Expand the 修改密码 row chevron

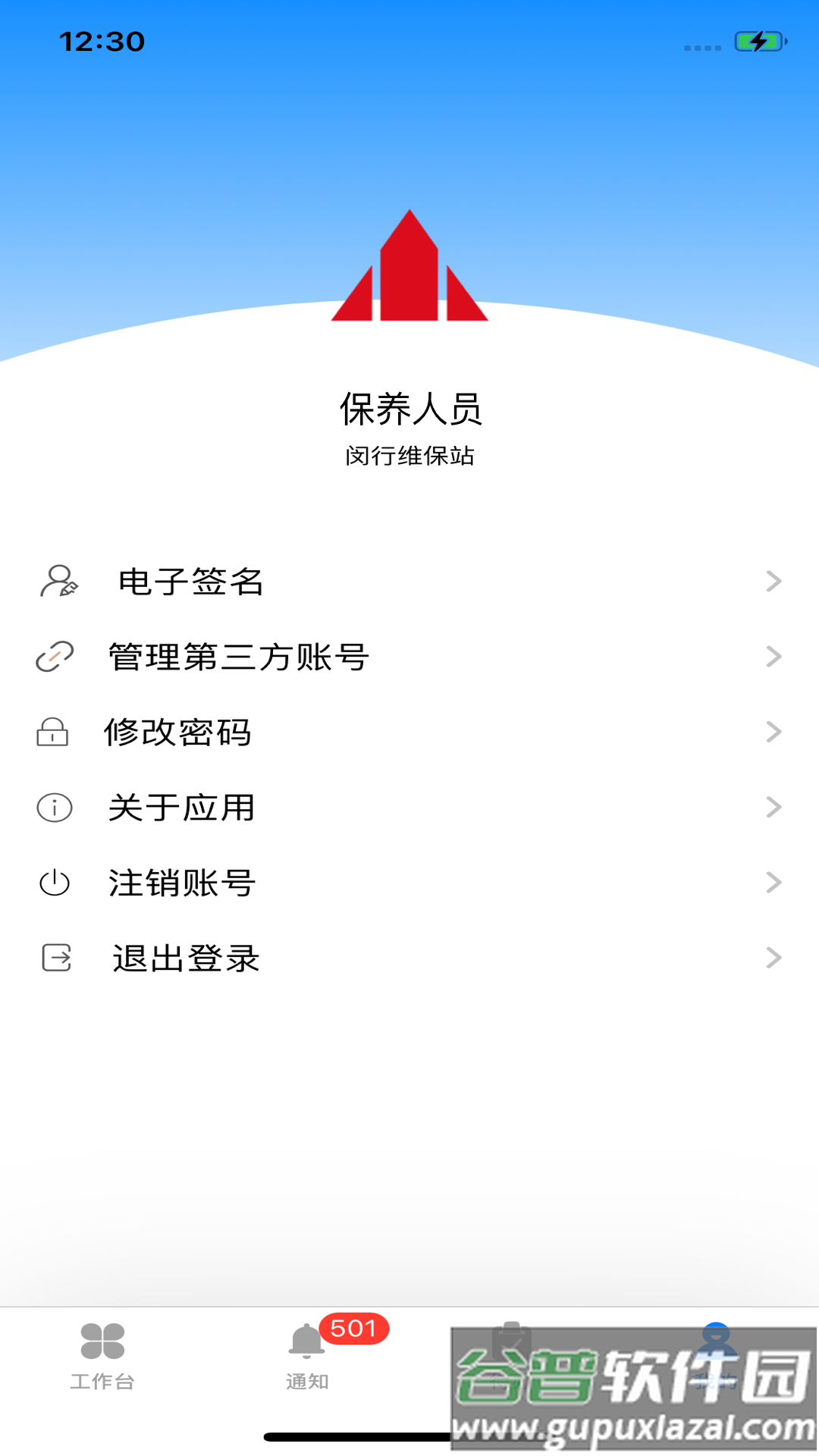[x=773, y=732]
